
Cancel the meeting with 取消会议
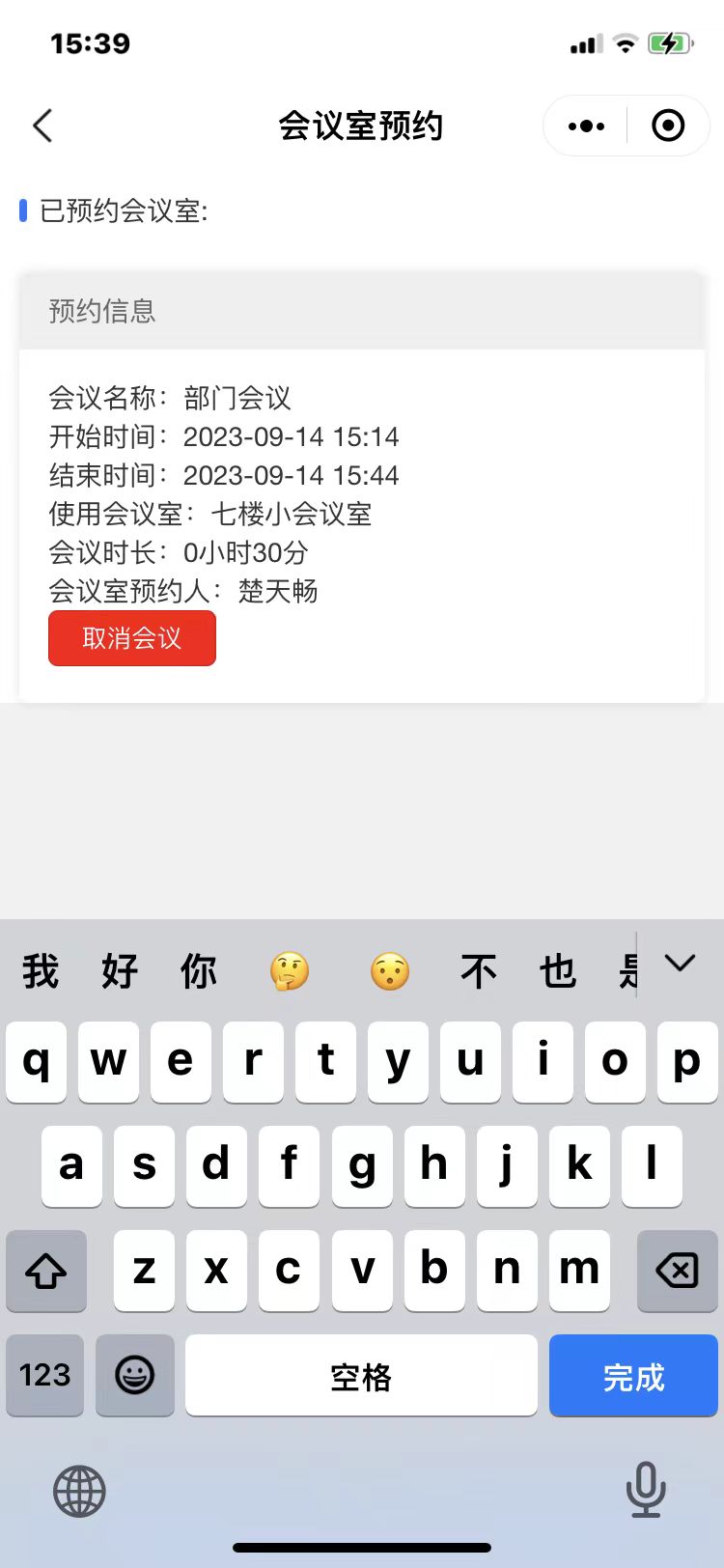click(132, 638)
